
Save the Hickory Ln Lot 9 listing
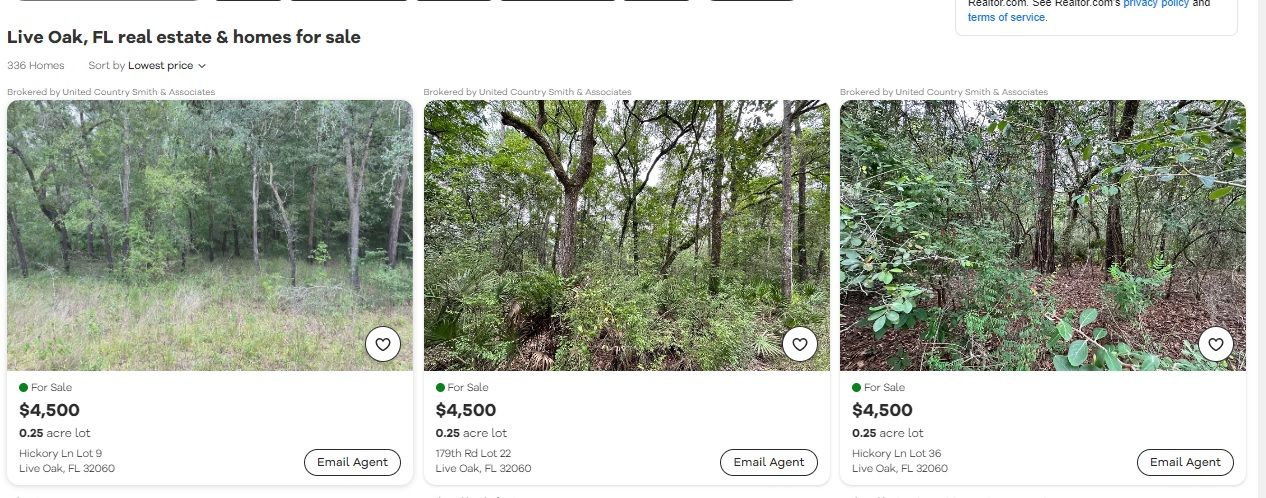pyautogui.click(x=382, y=345)
